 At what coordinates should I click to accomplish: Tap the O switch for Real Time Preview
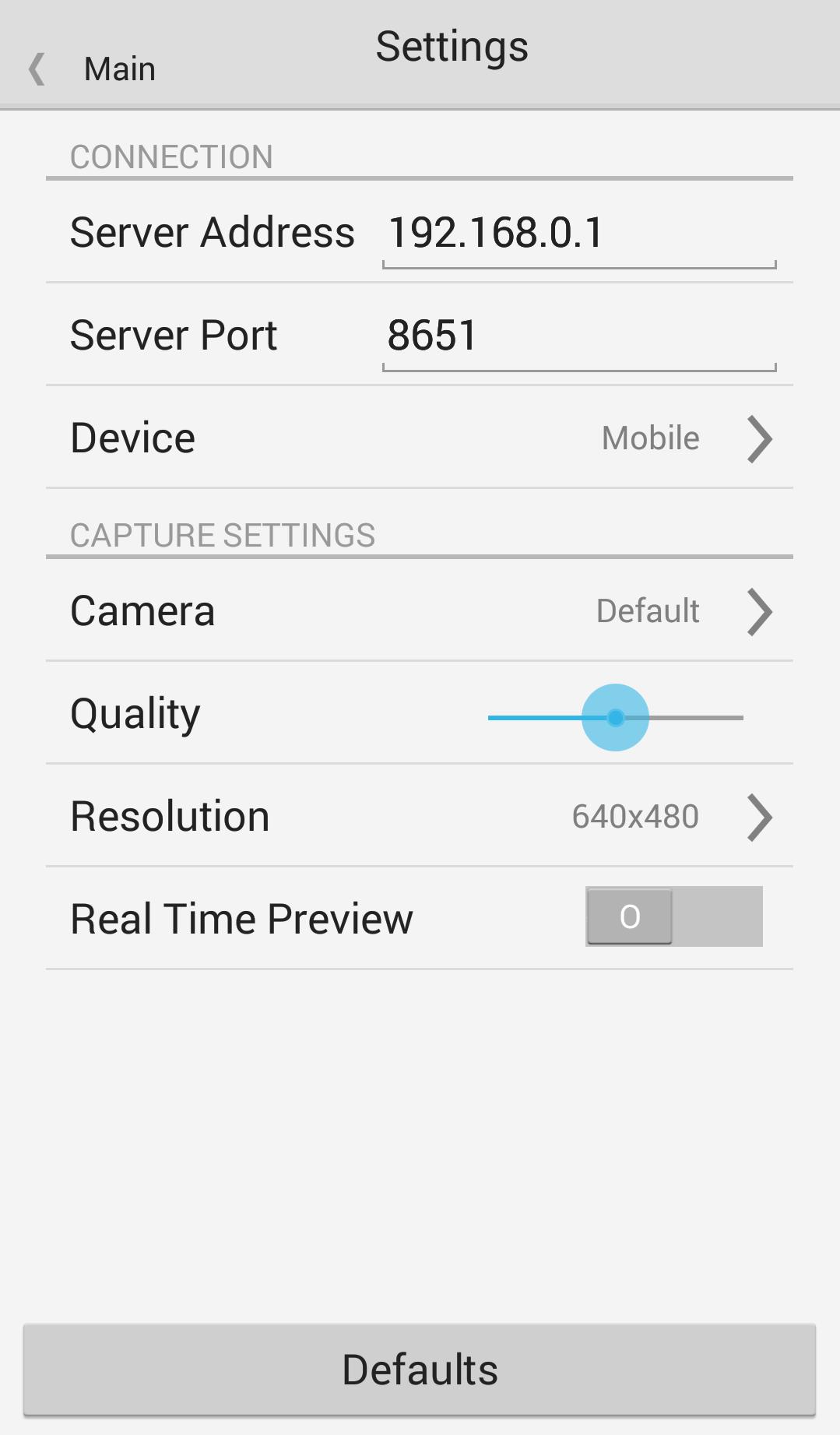click(629, 916)
